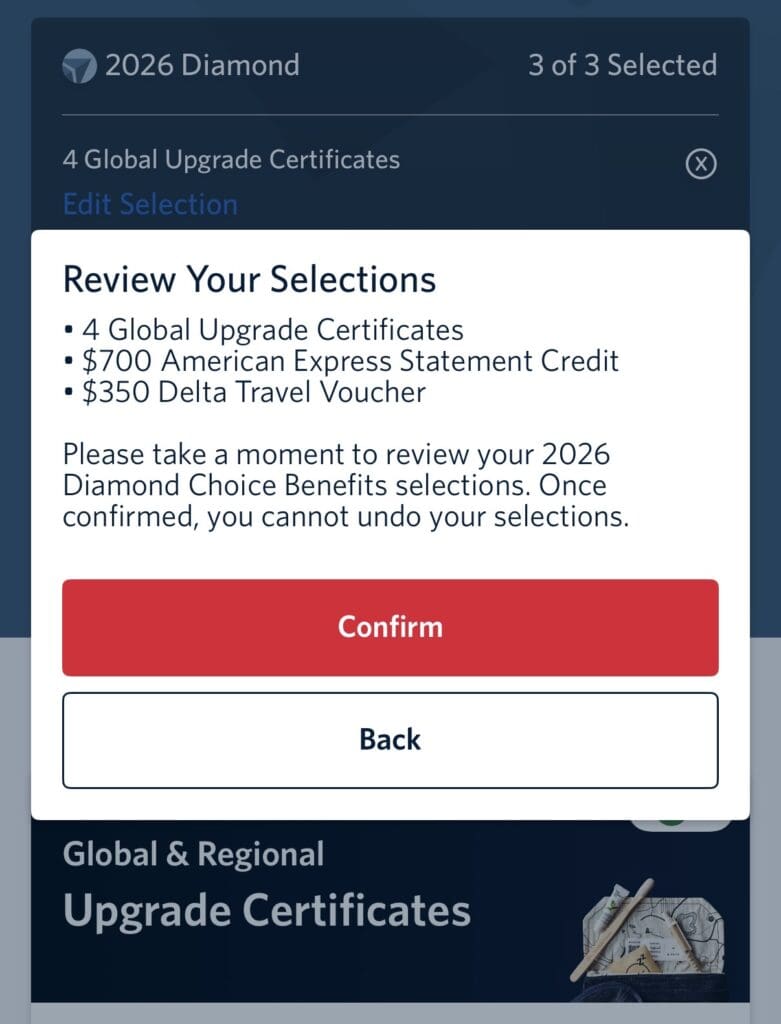
Task: Go Back from the review dialog
Action: click(390, 740)
